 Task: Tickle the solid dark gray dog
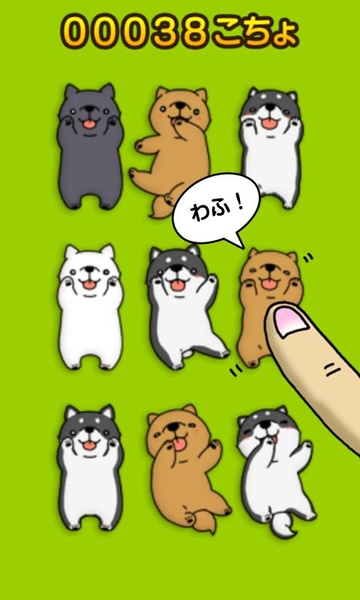[90, 147]
